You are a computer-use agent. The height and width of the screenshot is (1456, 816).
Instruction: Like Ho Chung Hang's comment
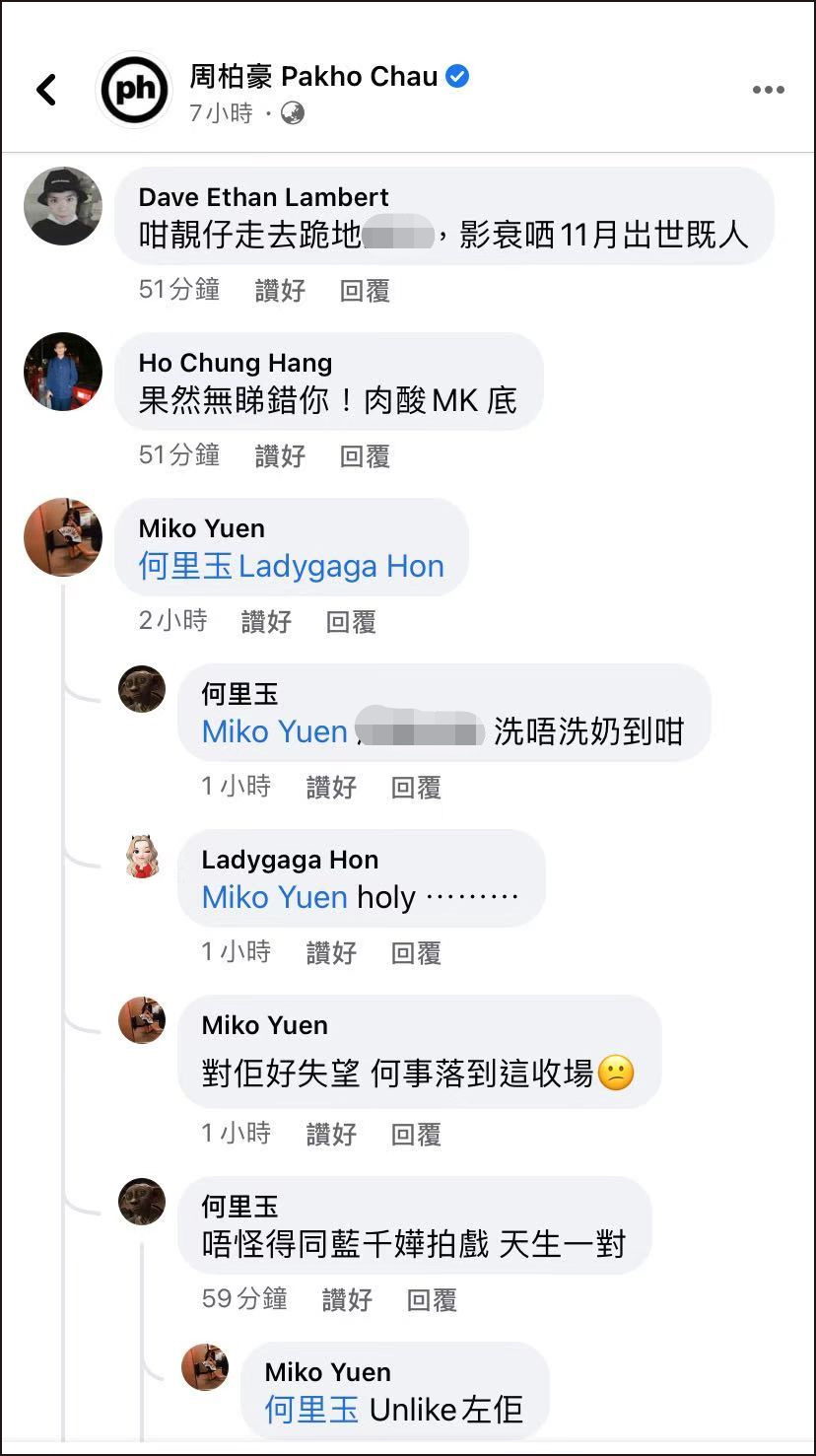(x=280, y=455)
